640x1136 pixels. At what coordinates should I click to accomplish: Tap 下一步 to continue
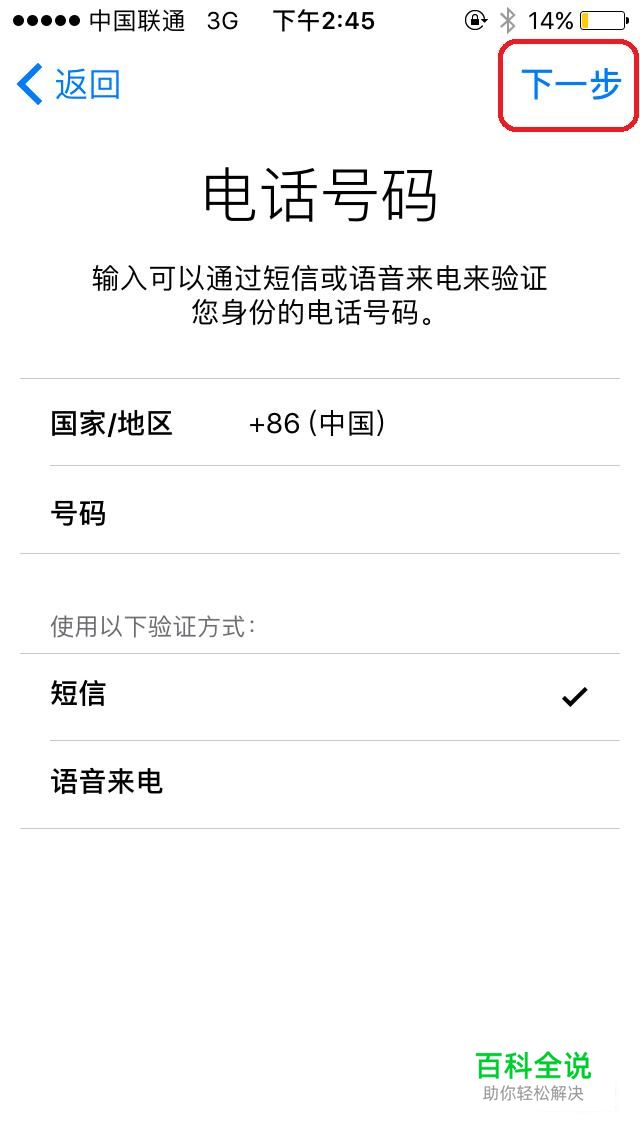570,85
